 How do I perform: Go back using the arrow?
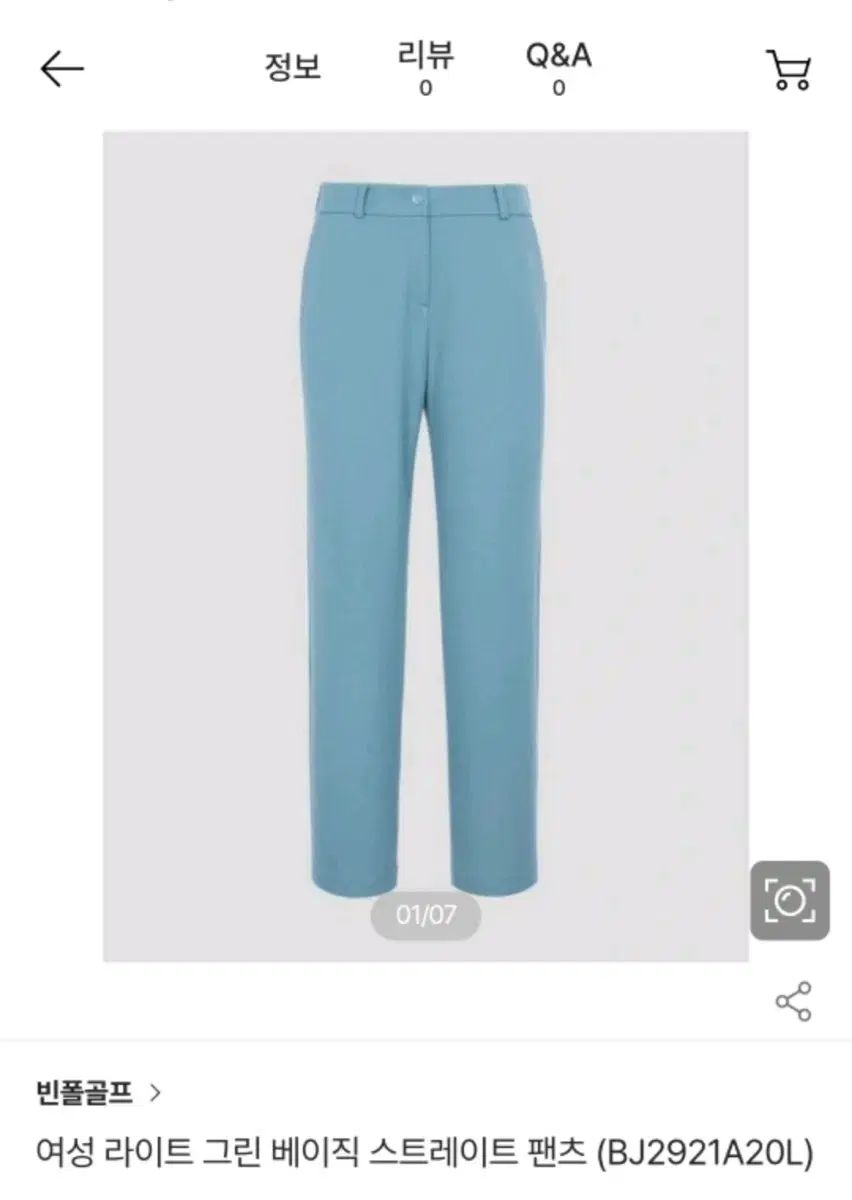tap(62, 69)
